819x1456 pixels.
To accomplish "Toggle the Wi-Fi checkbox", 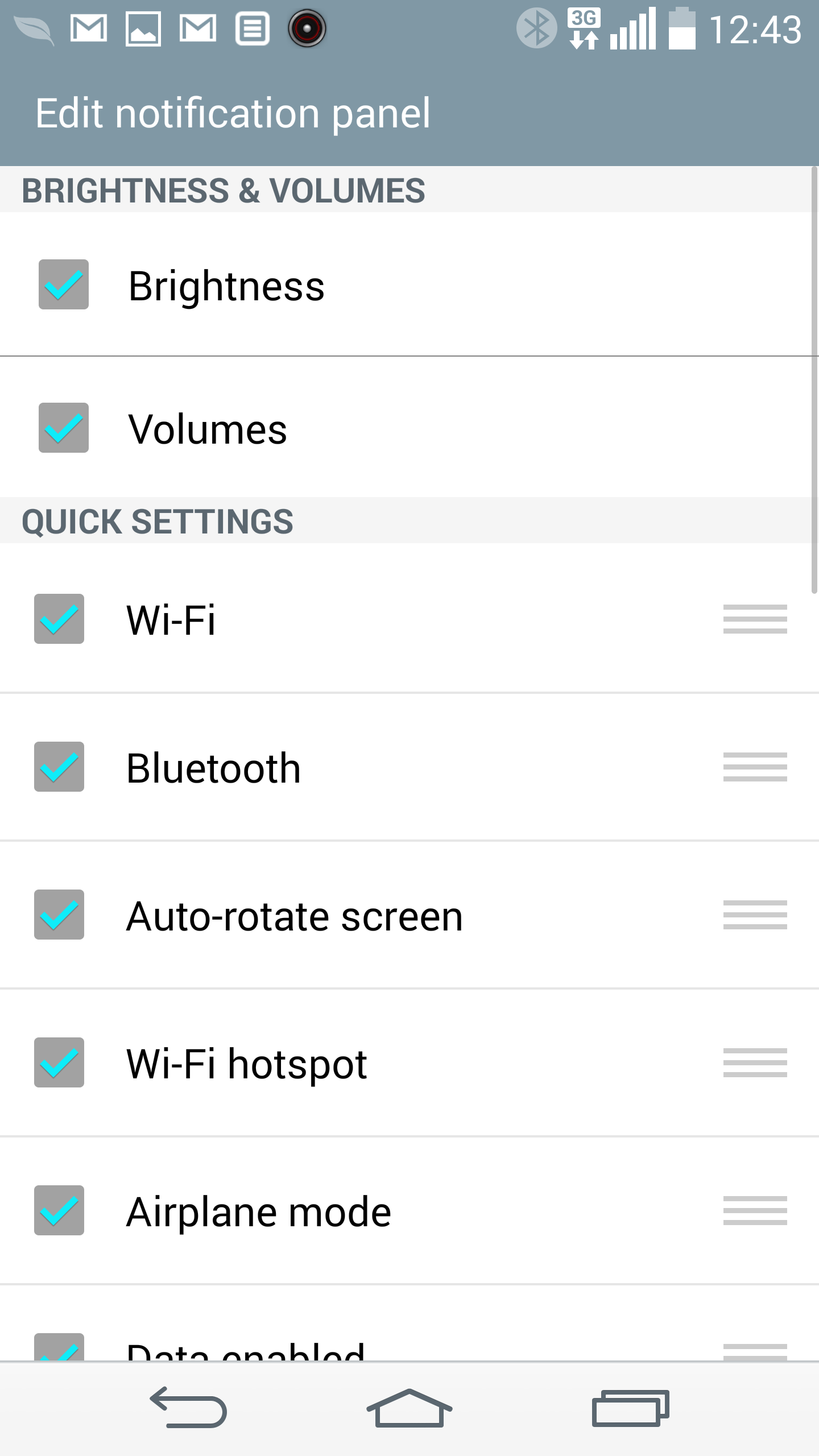I will (59, 619).
